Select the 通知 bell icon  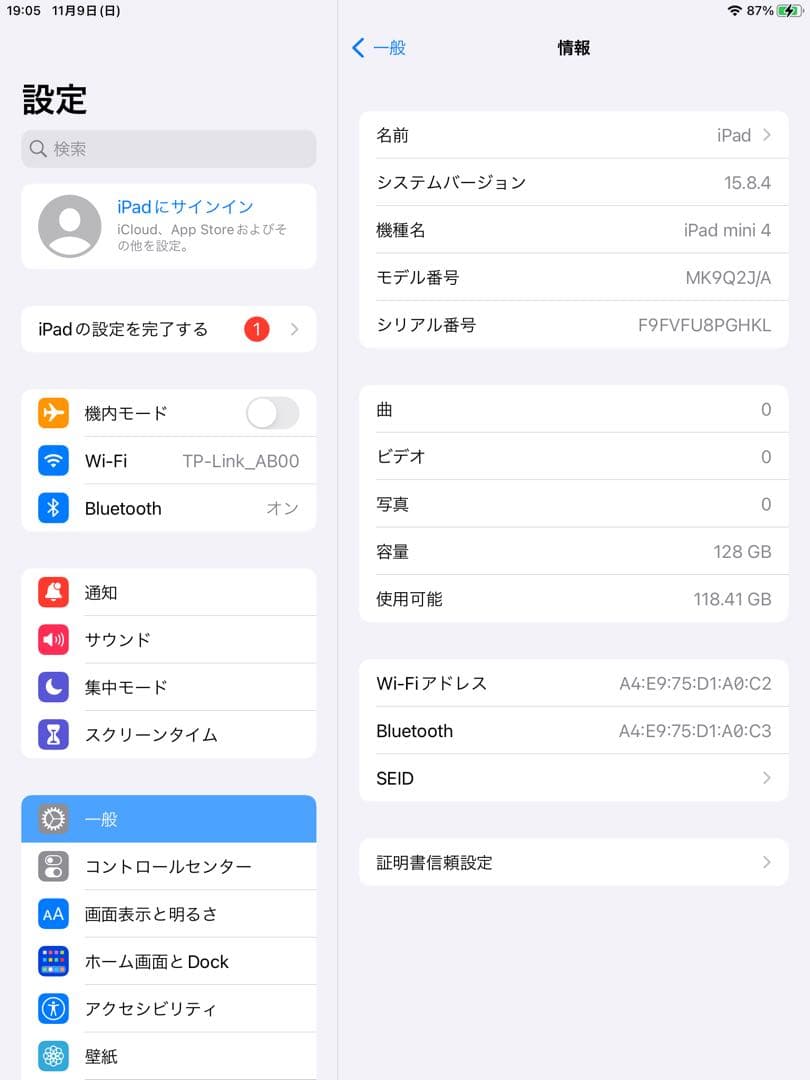coord(52,592)
